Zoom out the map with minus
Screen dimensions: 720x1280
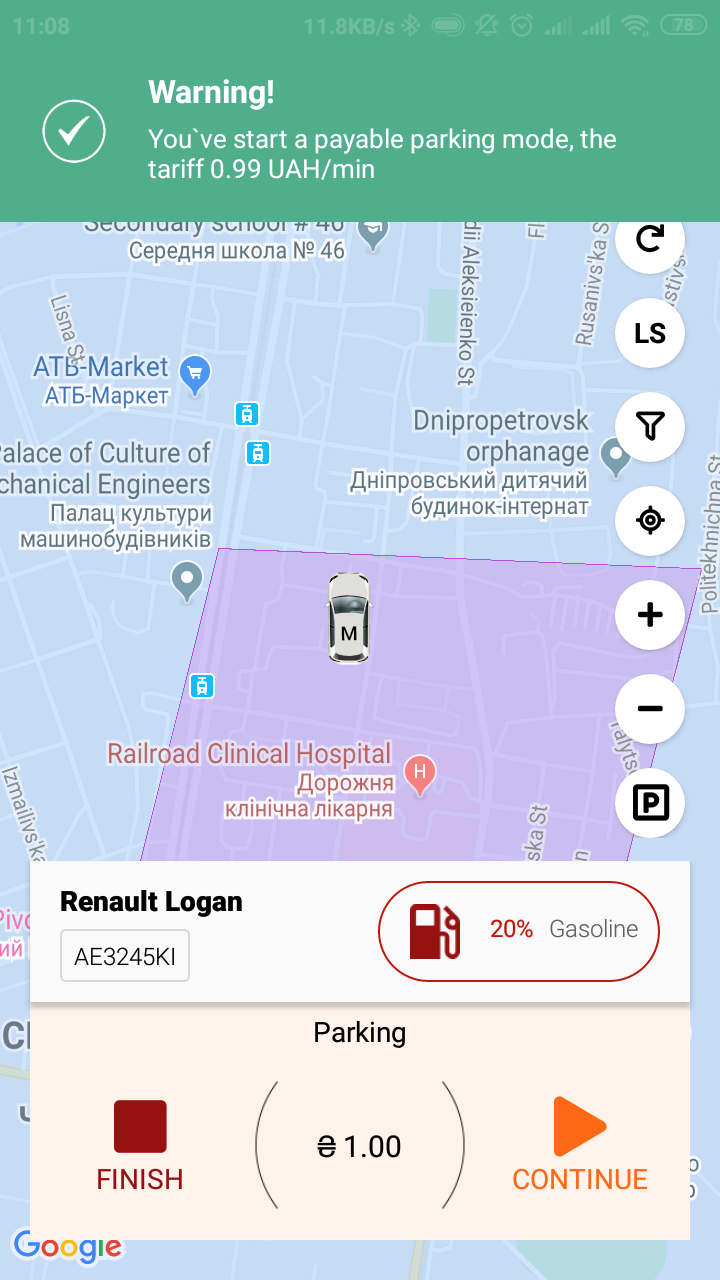[x=650, y=709]
